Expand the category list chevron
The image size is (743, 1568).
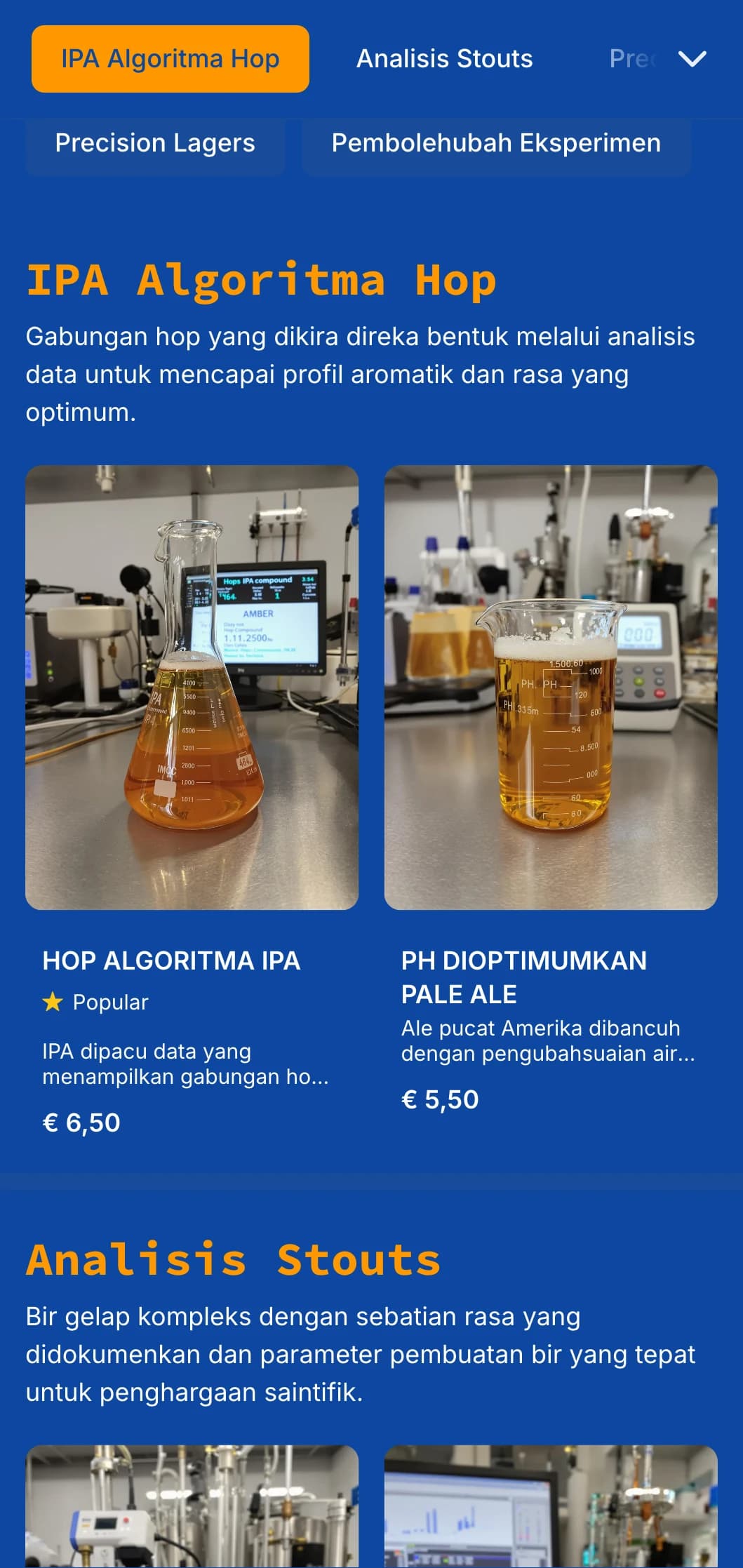pos(692,59)
